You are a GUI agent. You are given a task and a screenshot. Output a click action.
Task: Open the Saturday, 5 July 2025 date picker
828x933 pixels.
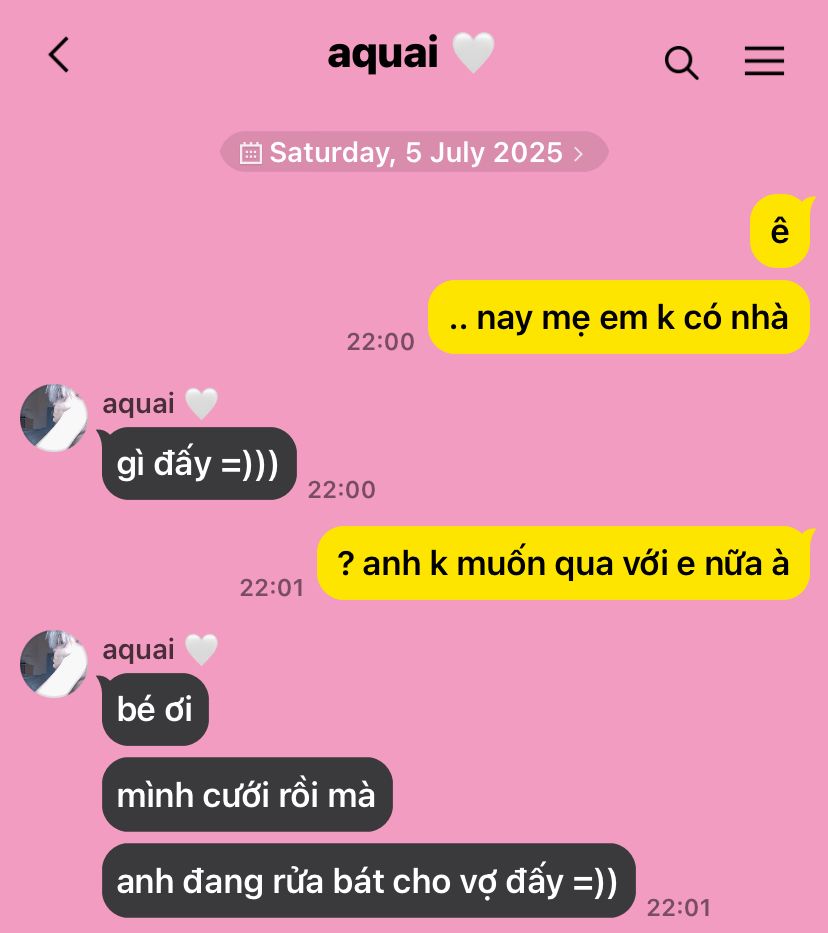(x=414, y=152)
